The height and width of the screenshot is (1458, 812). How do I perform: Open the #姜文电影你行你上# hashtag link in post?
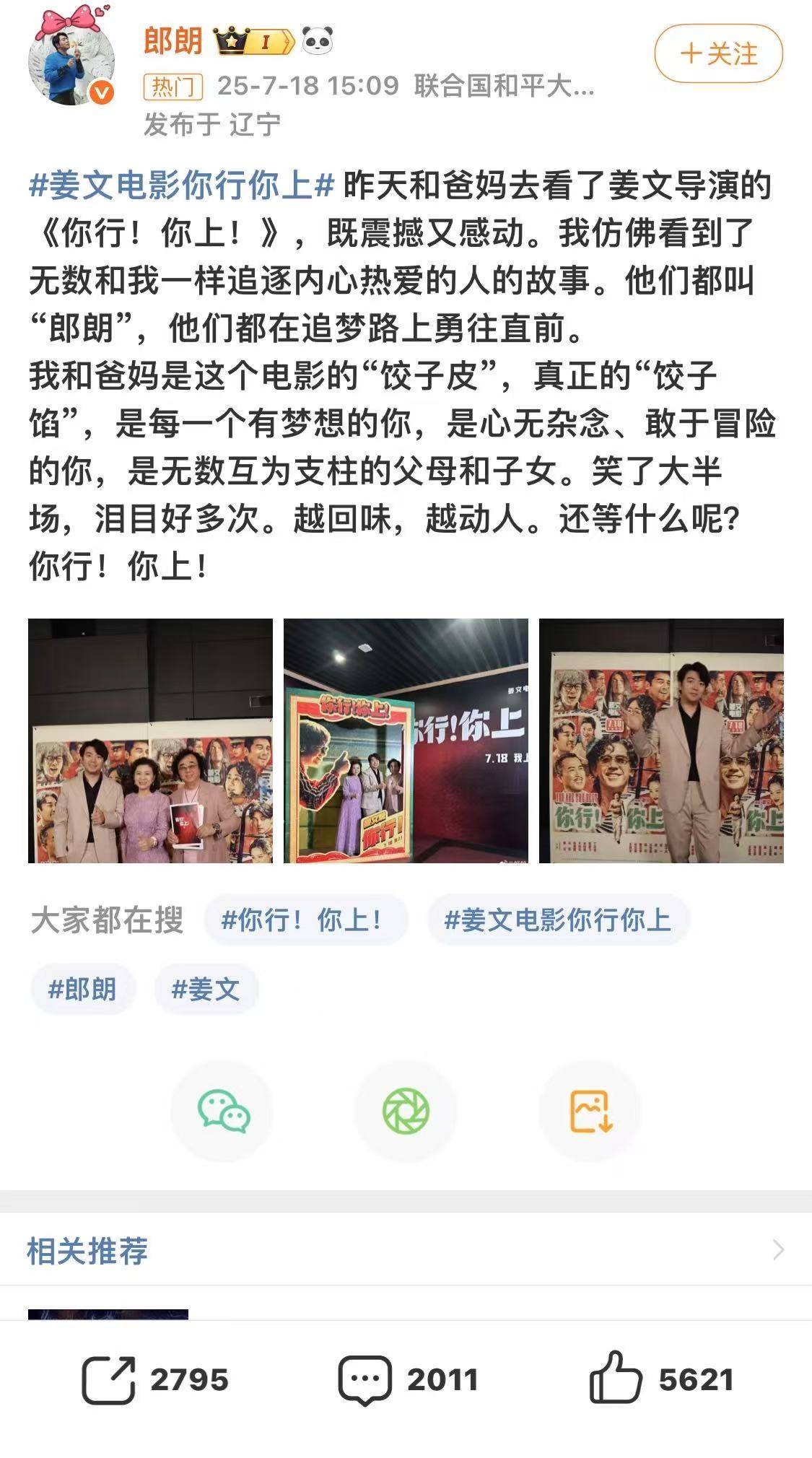pyautogui.click(x=180, y=185)
